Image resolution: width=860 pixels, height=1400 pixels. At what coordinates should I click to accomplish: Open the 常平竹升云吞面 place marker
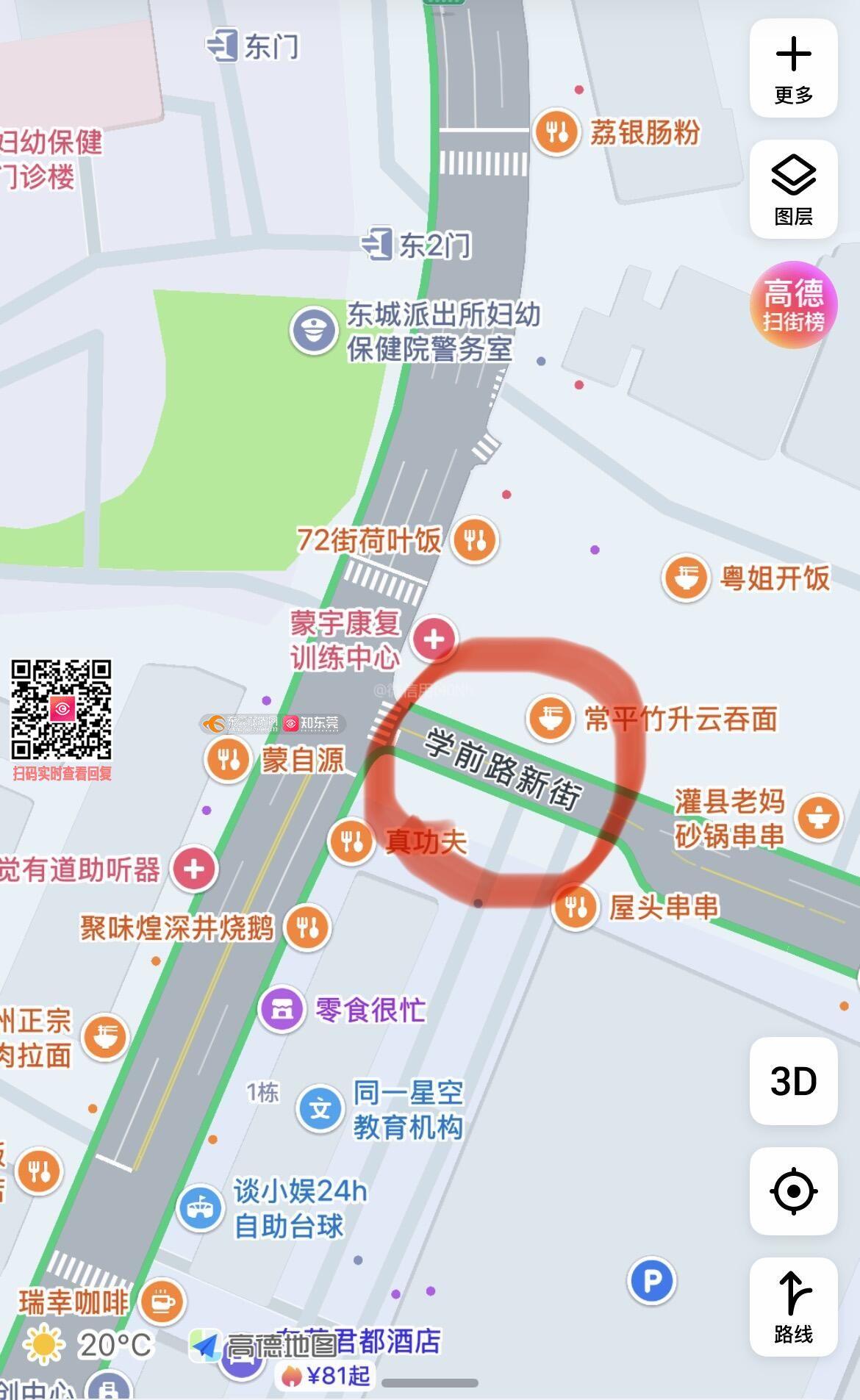pos(550,718)
